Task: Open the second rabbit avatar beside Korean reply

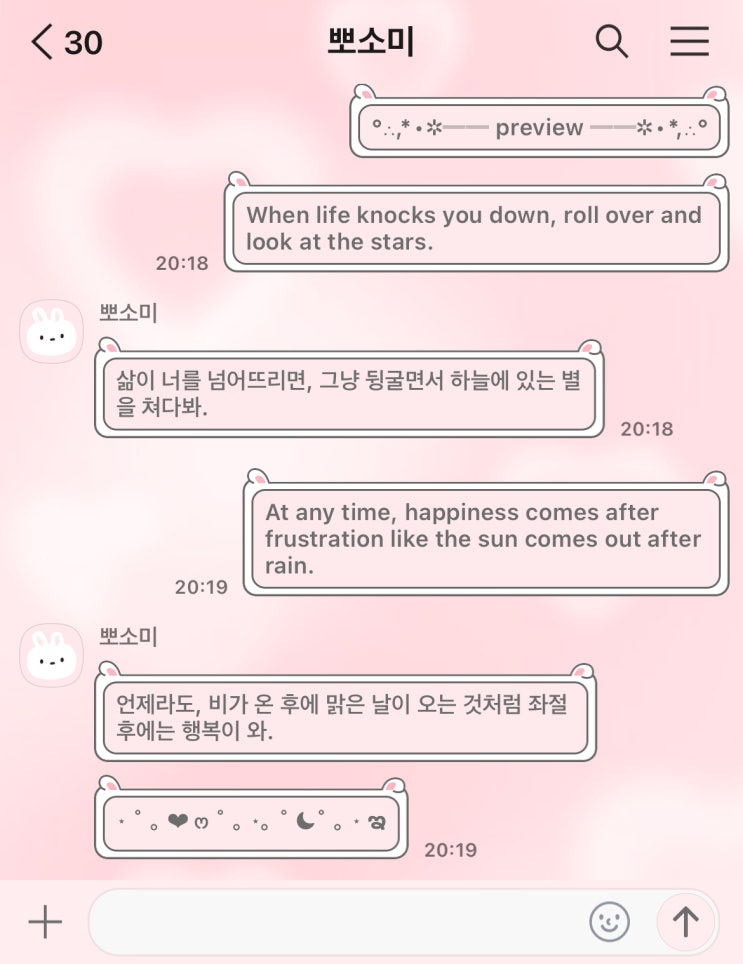Action: click(50, 655)
